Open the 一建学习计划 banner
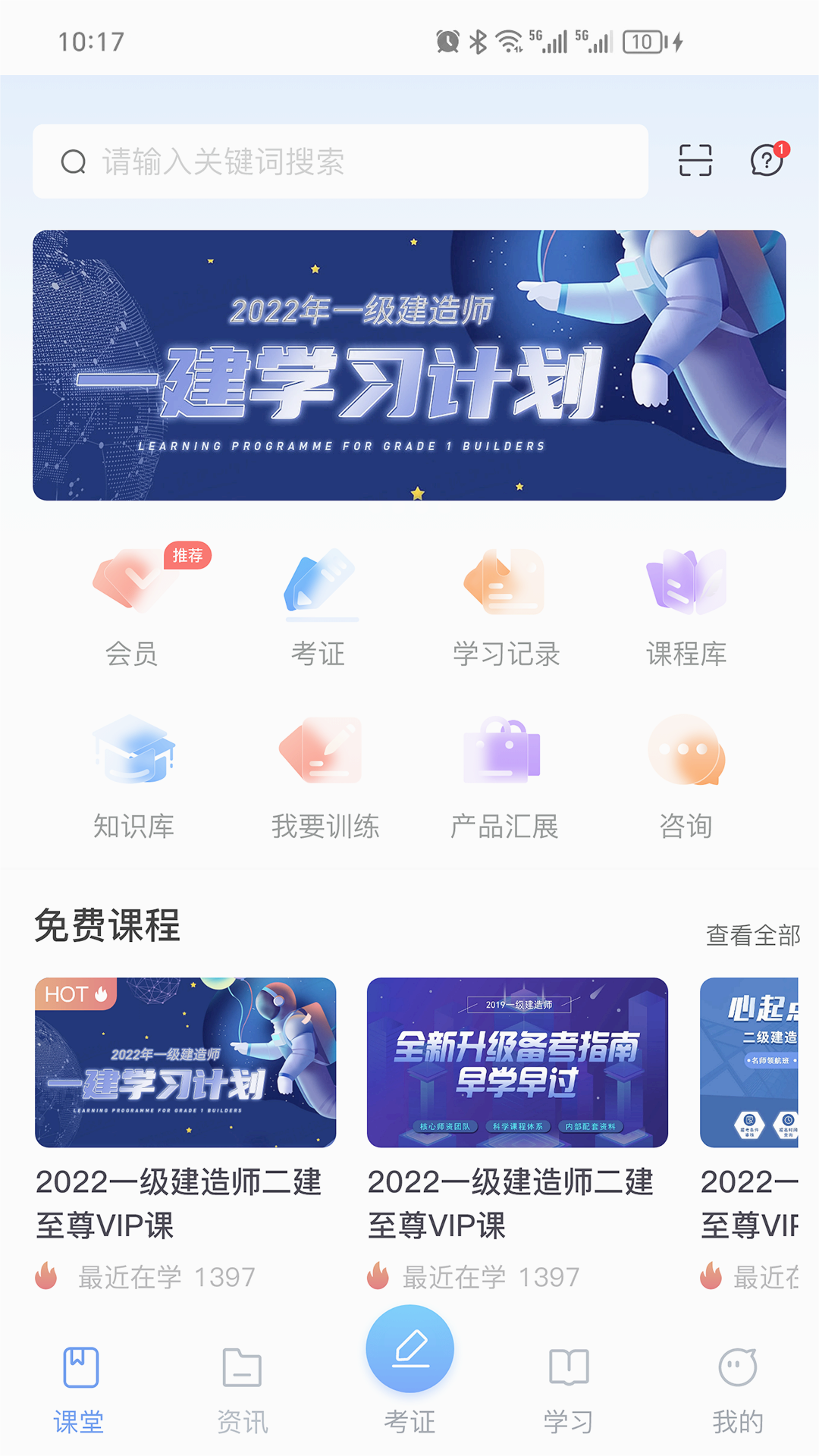Viewport: 819px width, 1456px height. [x=409, y=365]
